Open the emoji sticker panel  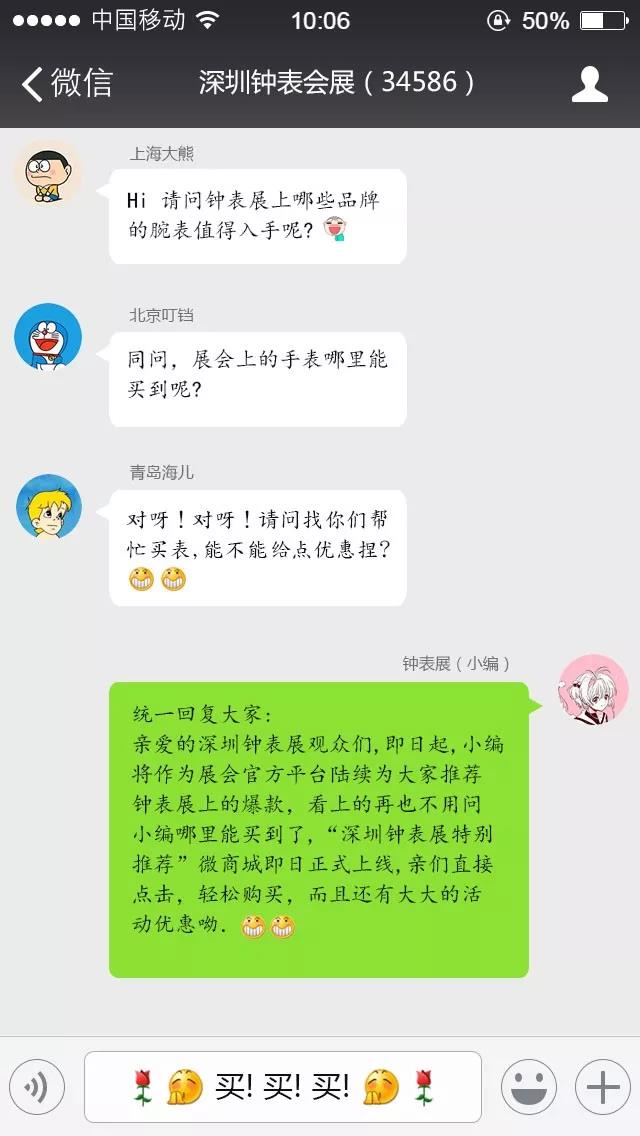pos(528,1087)
